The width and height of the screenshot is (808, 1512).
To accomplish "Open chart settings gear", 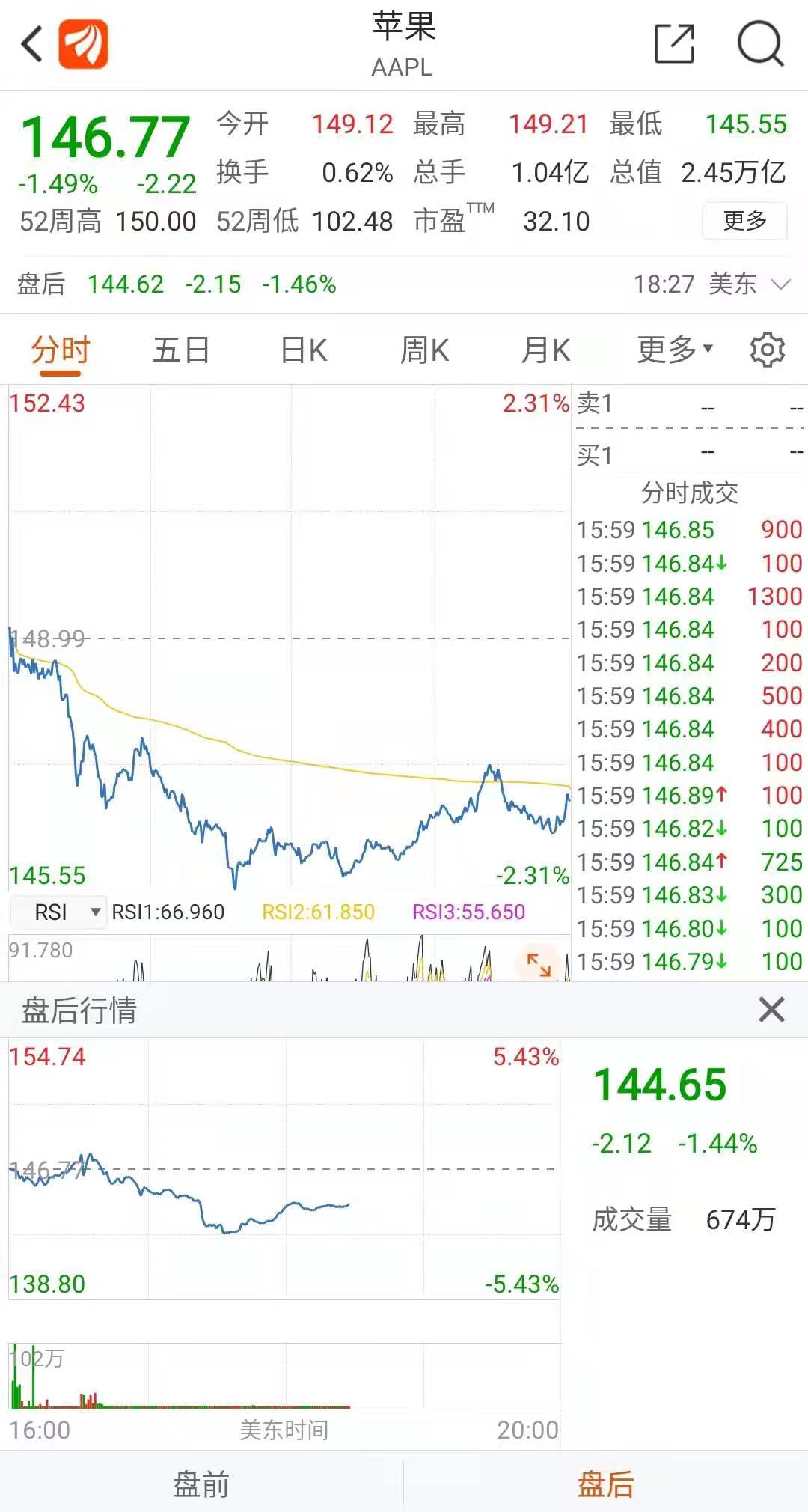I will pyautogui.click(x=767, y=350).
